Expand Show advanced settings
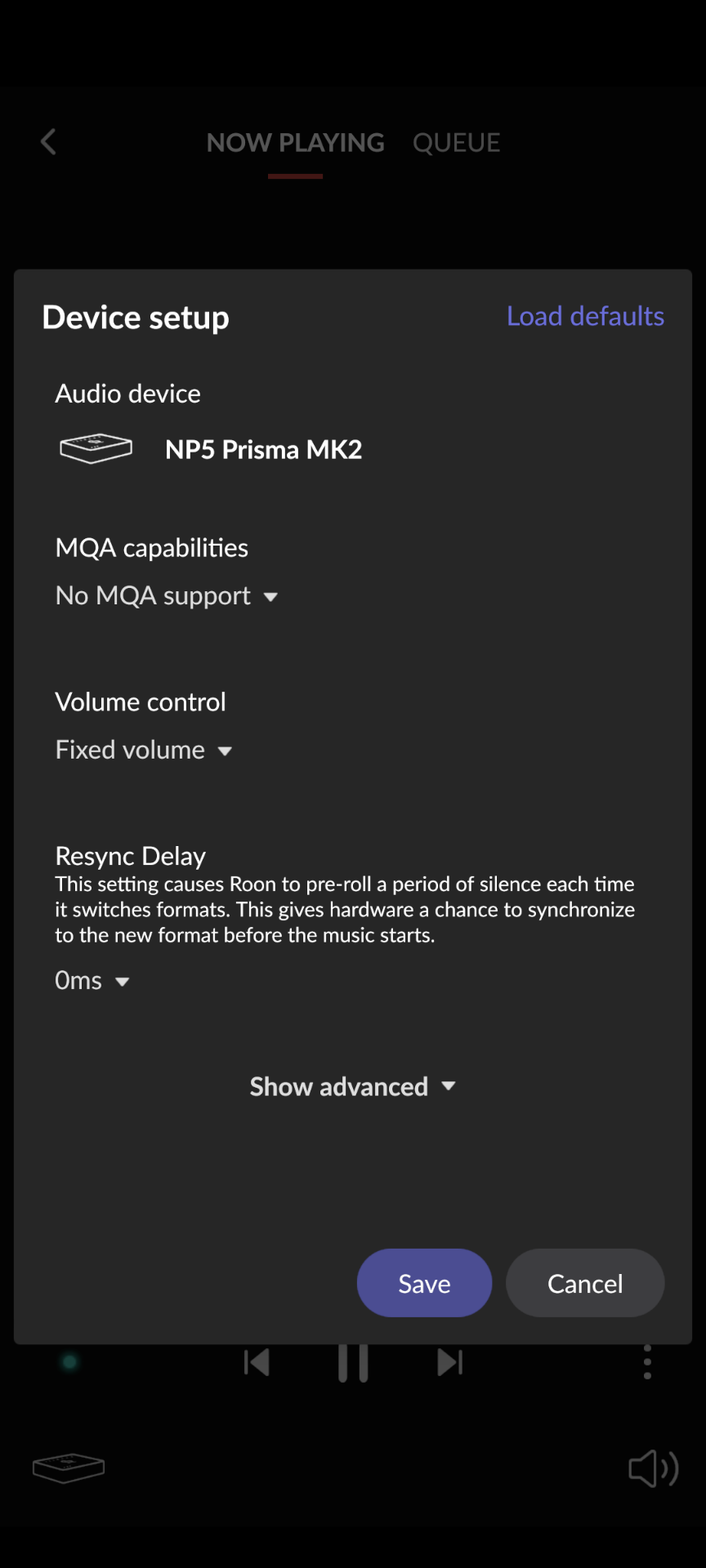This screenshot has height=1568, width=706. click(x=352, y=1086)
